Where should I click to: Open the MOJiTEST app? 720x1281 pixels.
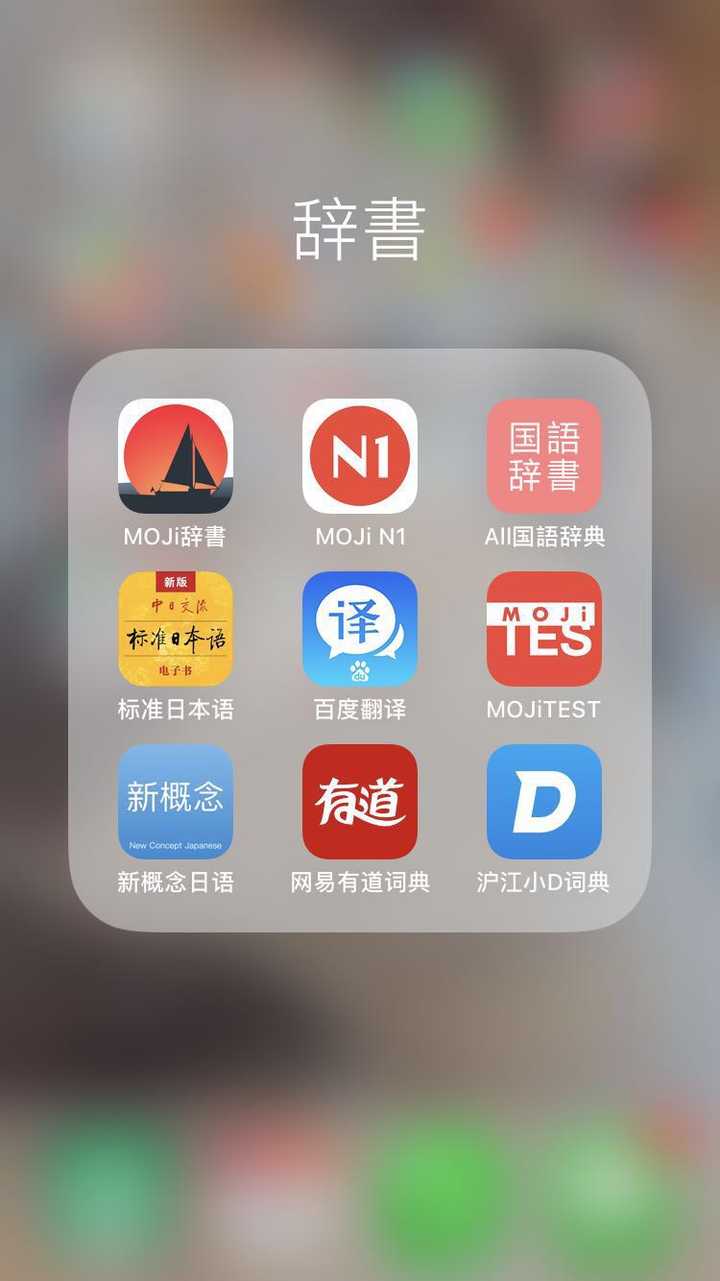point(544,629)
